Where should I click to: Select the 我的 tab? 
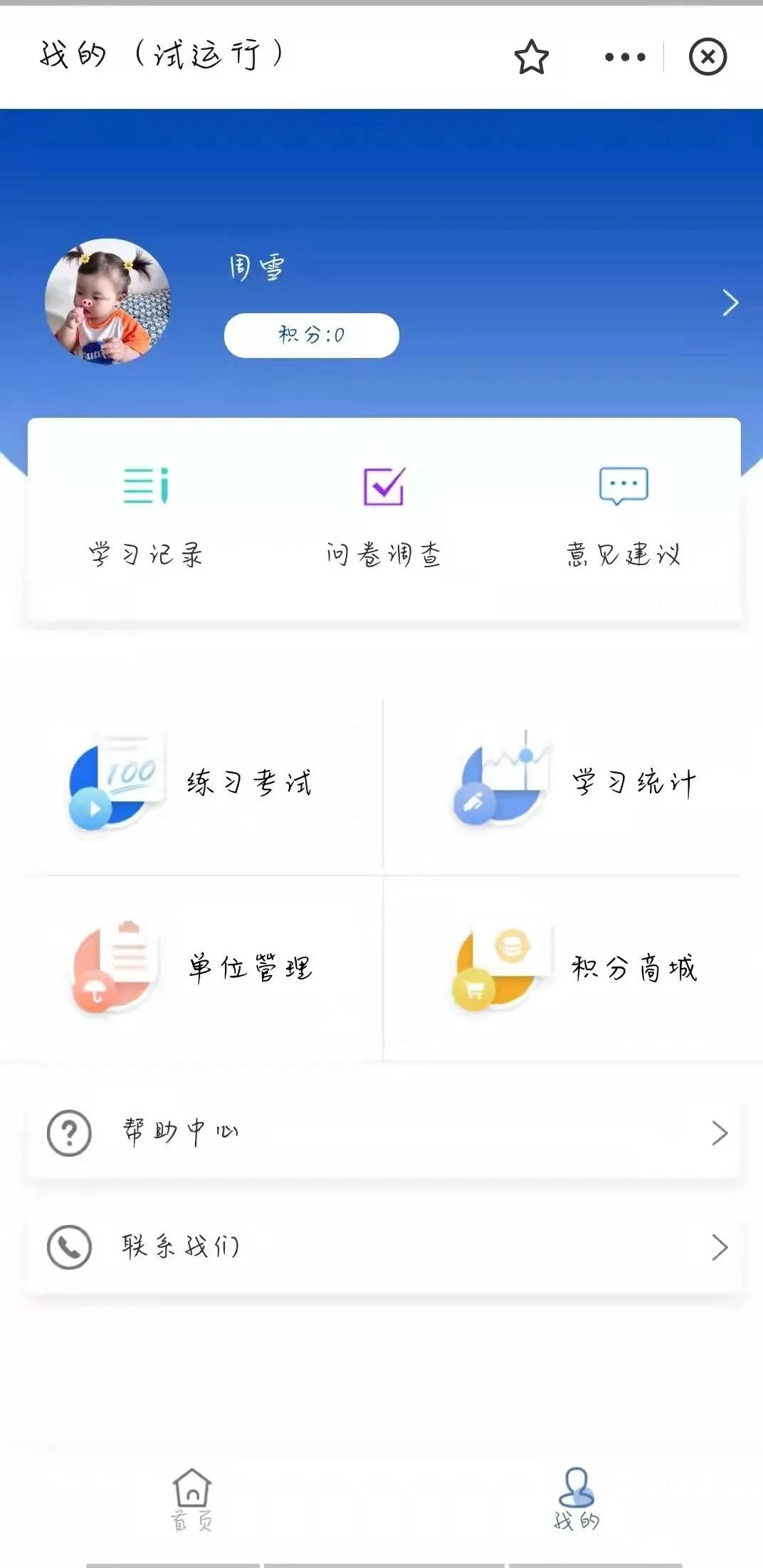click(576, 1499)
